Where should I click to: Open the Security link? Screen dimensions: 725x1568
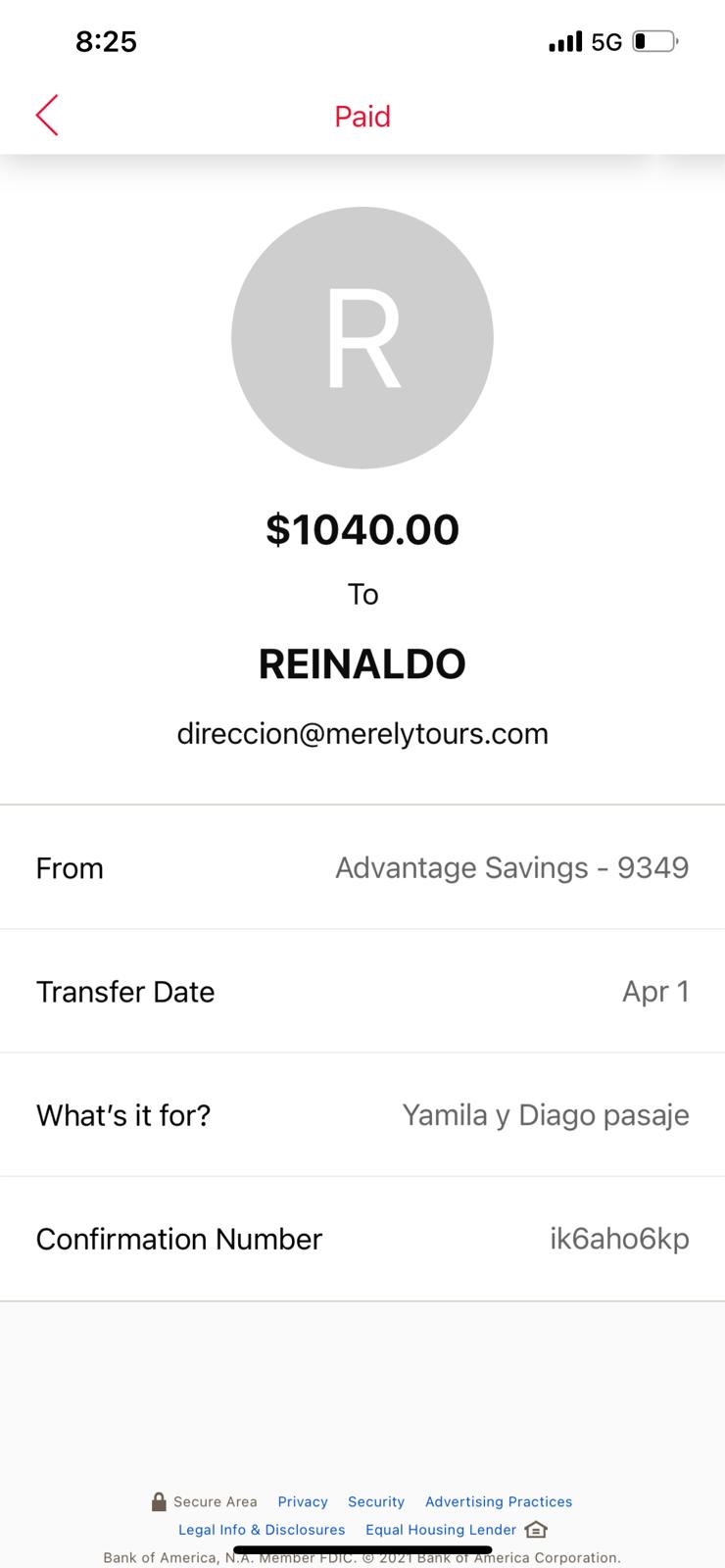[376, 1501]
